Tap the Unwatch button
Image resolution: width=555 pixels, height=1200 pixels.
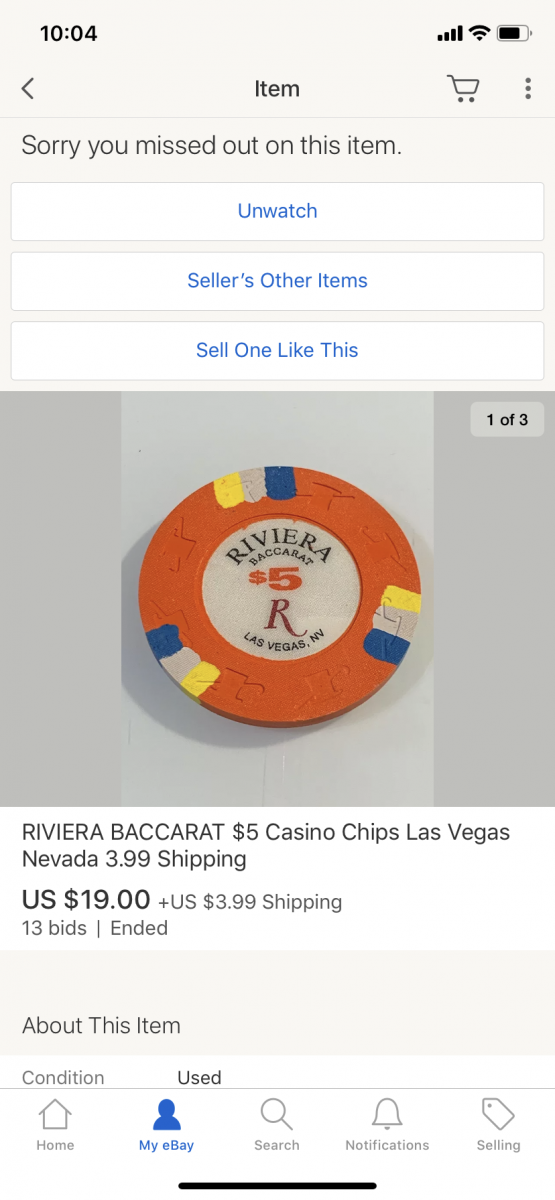[277, 211]
